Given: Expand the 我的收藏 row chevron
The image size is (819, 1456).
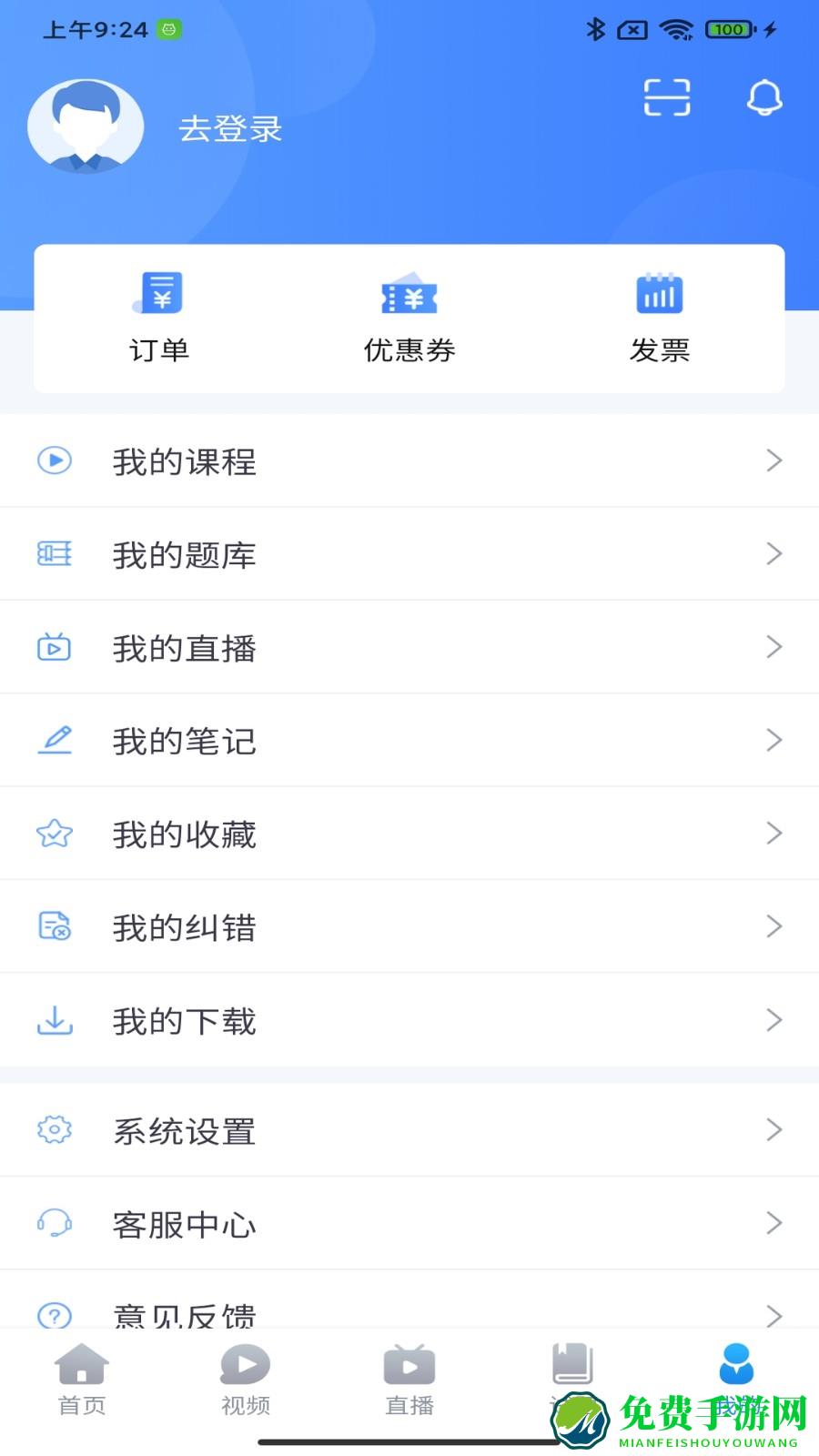Looking at the screenshot, I should tap(774, 833).
